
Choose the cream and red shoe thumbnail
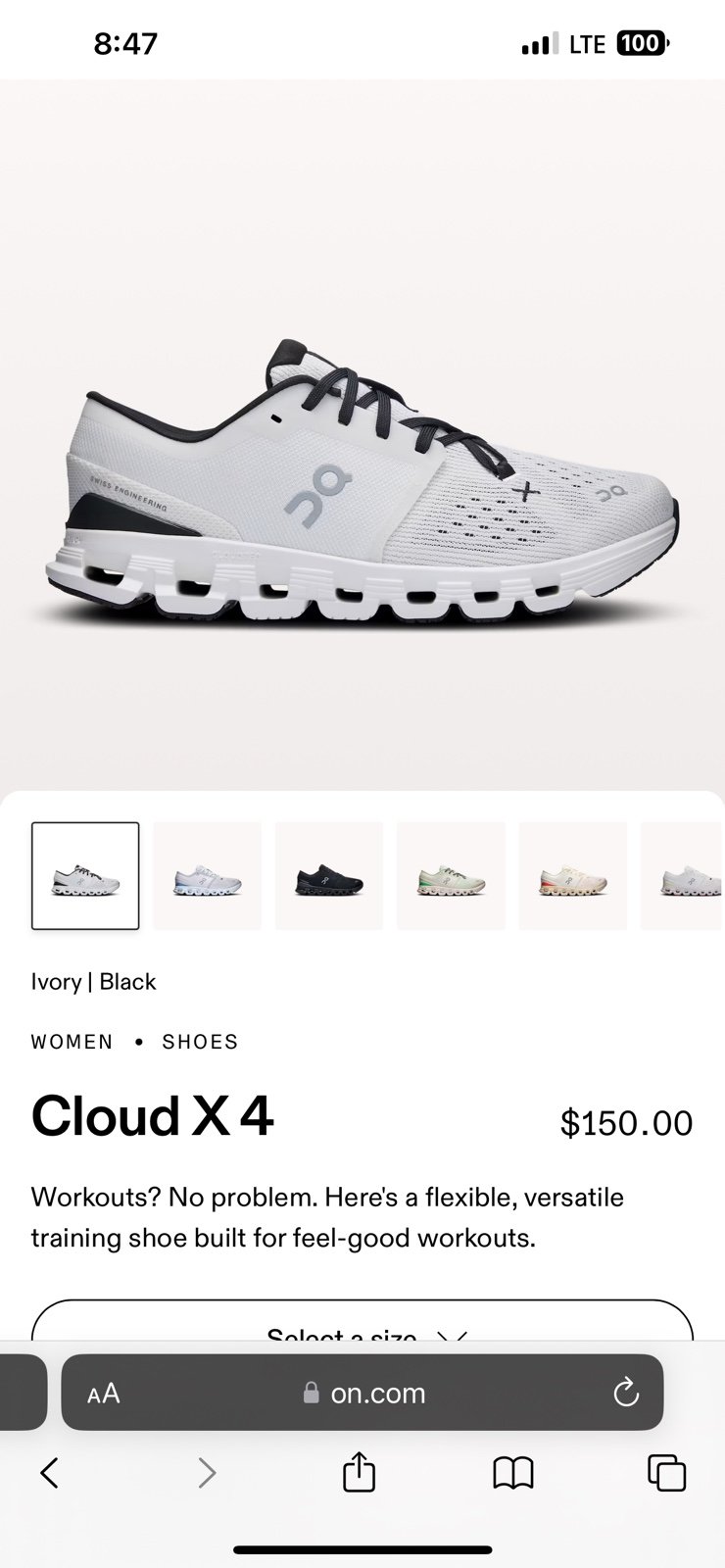point(572,876)
